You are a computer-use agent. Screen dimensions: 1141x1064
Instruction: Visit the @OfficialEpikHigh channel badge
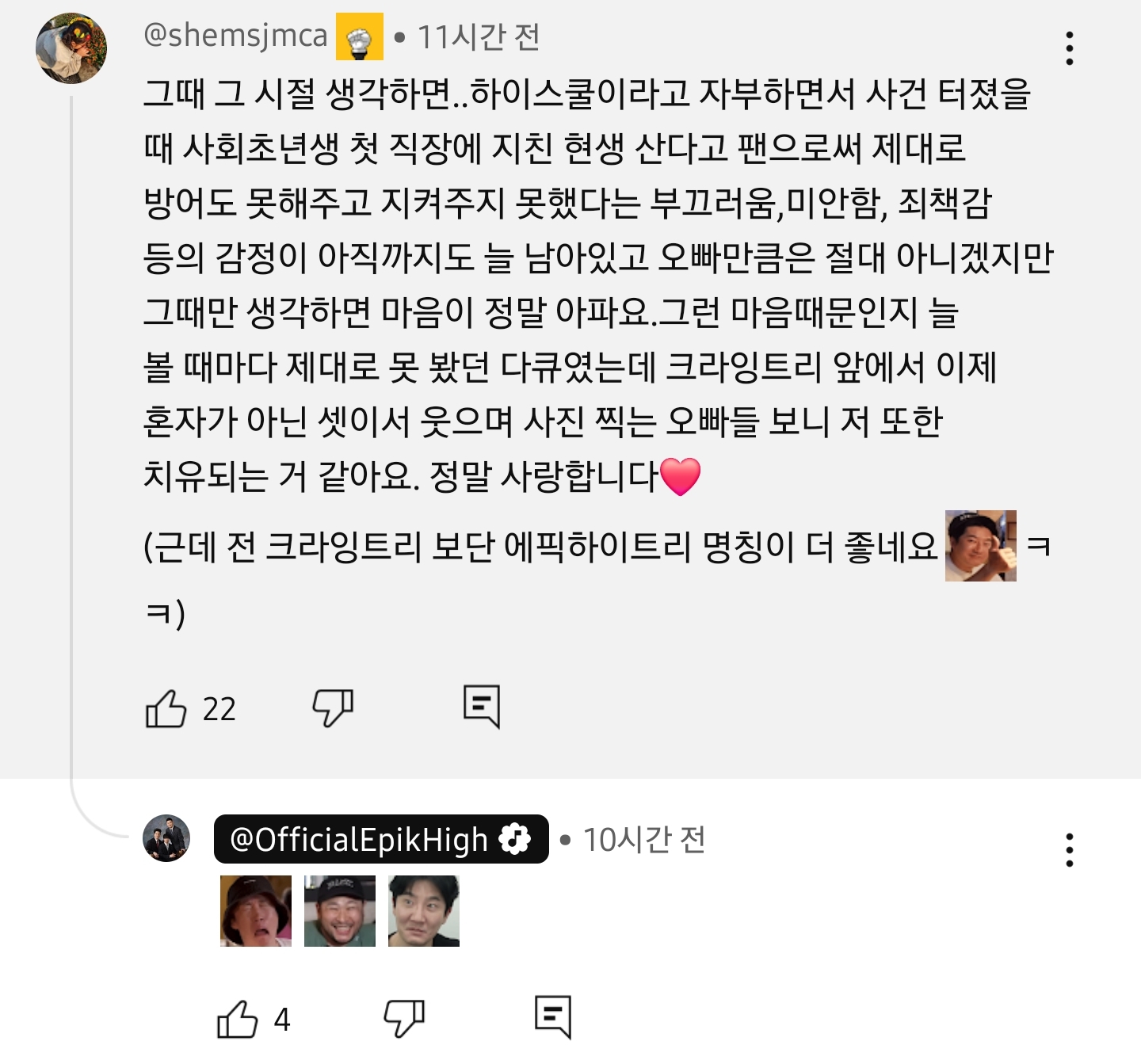click(380, 839)
